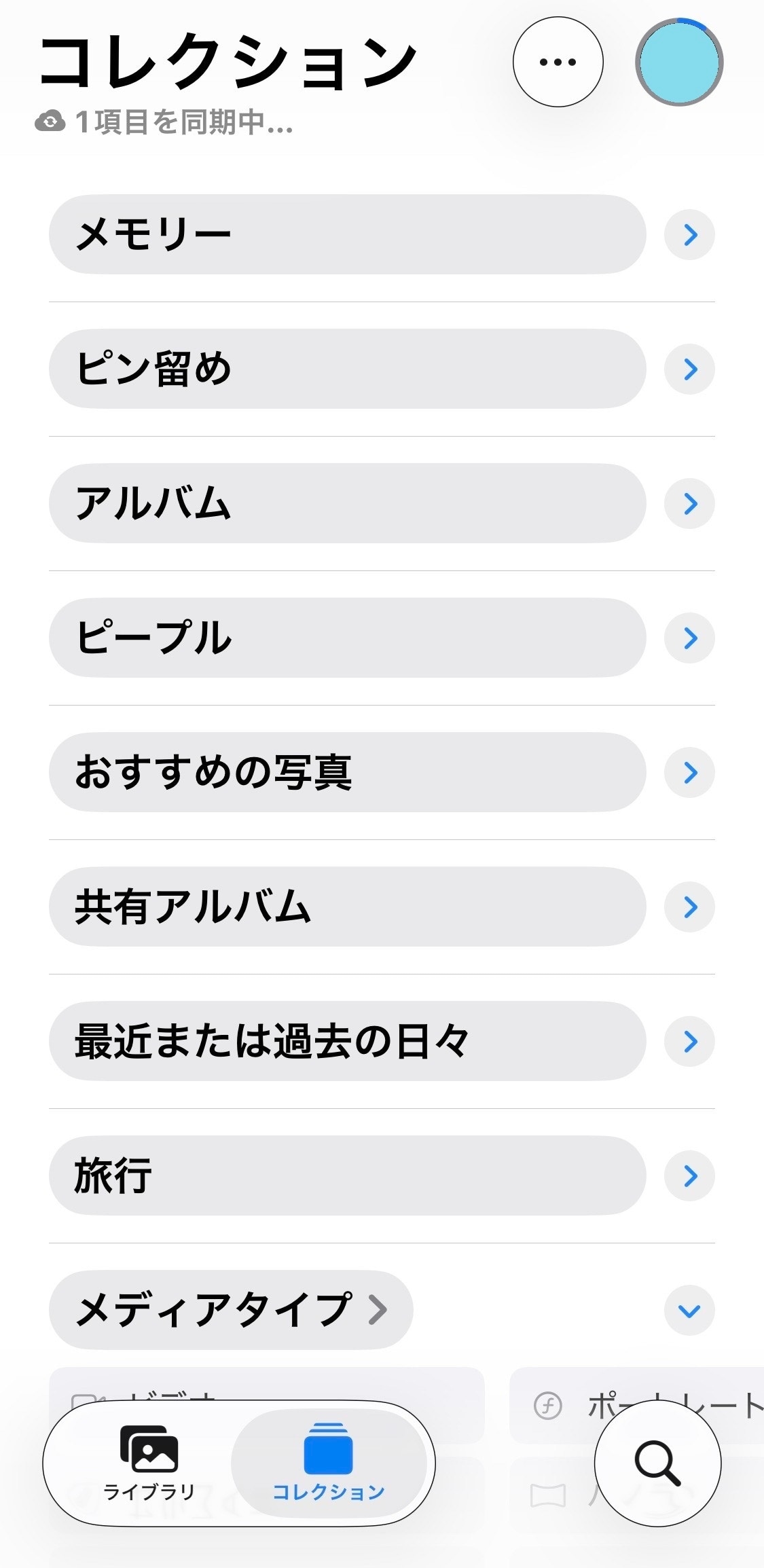Collapse メディアタイプ with the down chevron

tap(690, 1311)
